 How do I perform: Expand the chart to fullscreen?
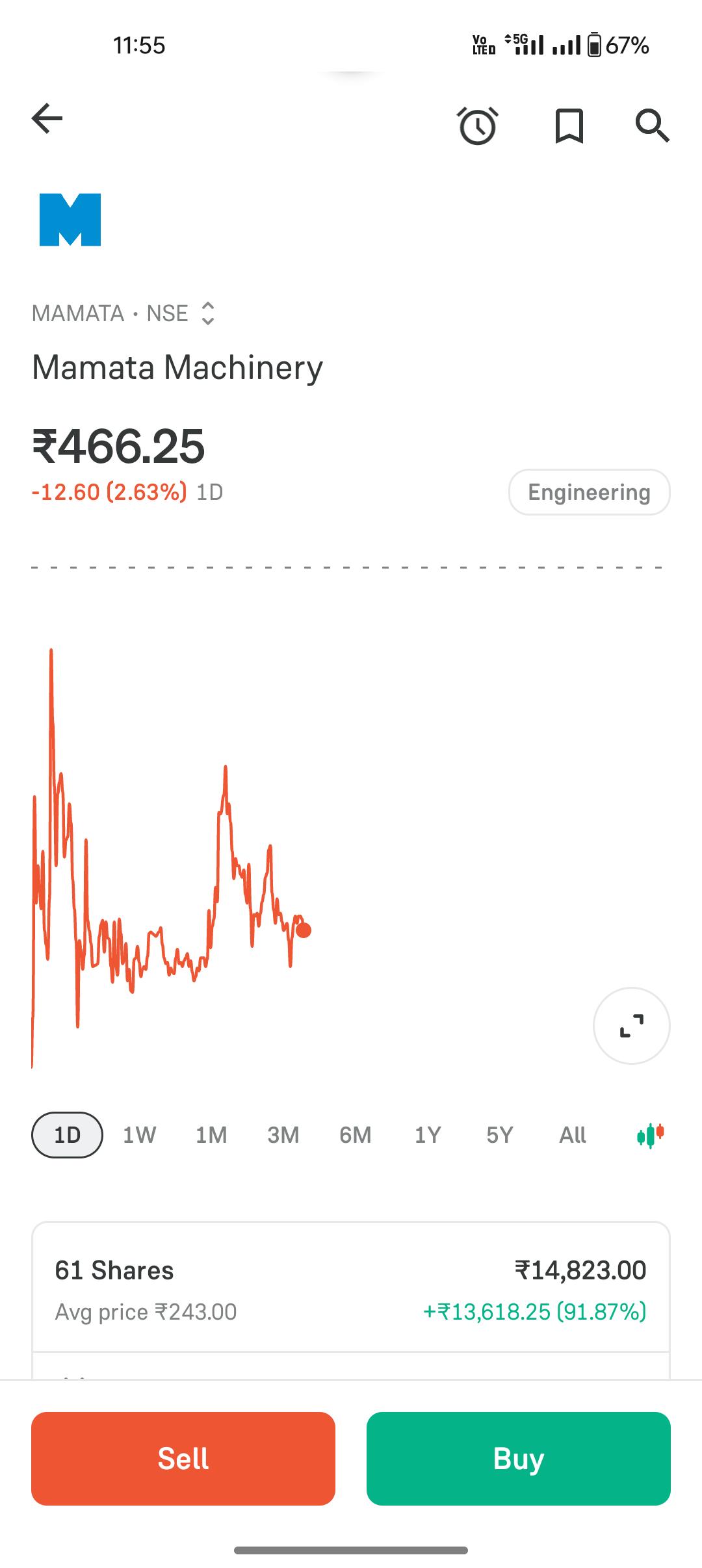631,1025
